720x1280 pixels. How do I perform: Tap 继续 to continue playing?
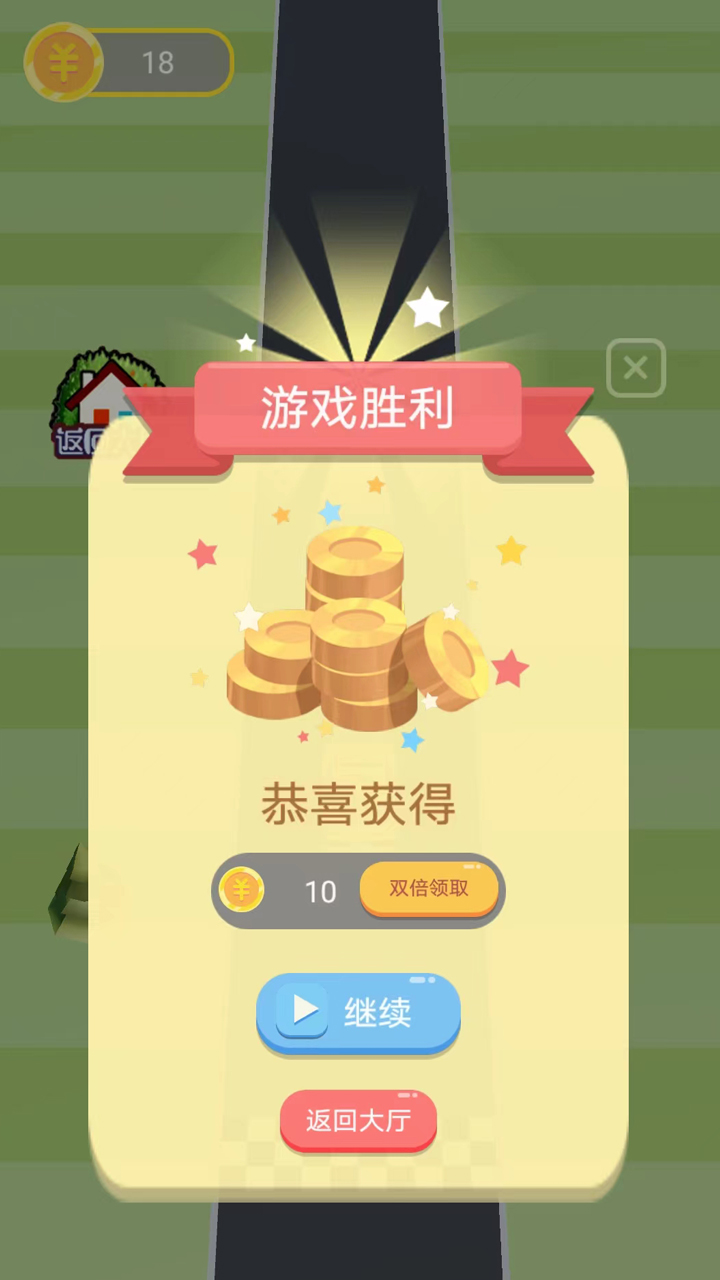click(x=358, y=1012)
